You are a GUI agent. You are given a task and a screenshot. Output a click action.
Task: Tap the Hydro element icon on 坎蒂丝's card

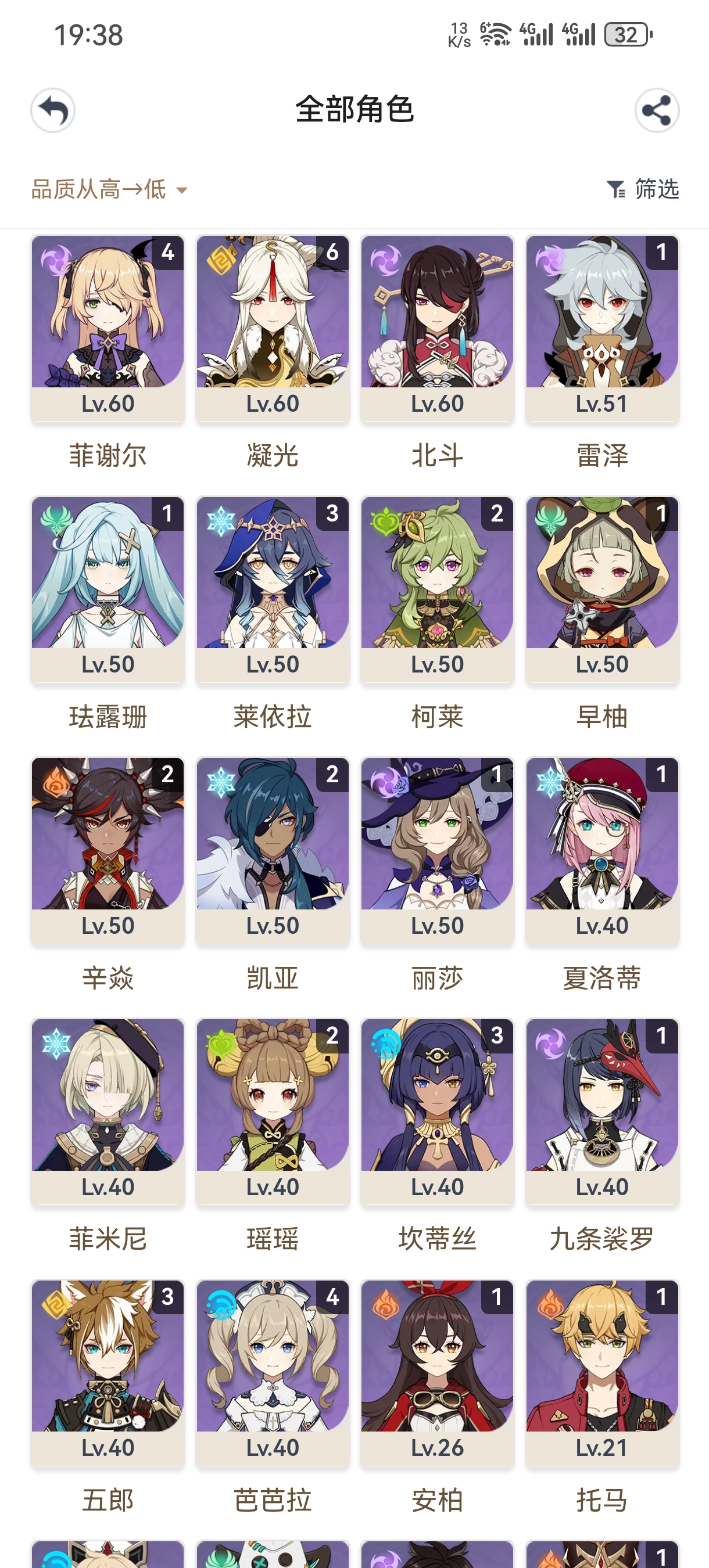click(x=388, y=1042)
